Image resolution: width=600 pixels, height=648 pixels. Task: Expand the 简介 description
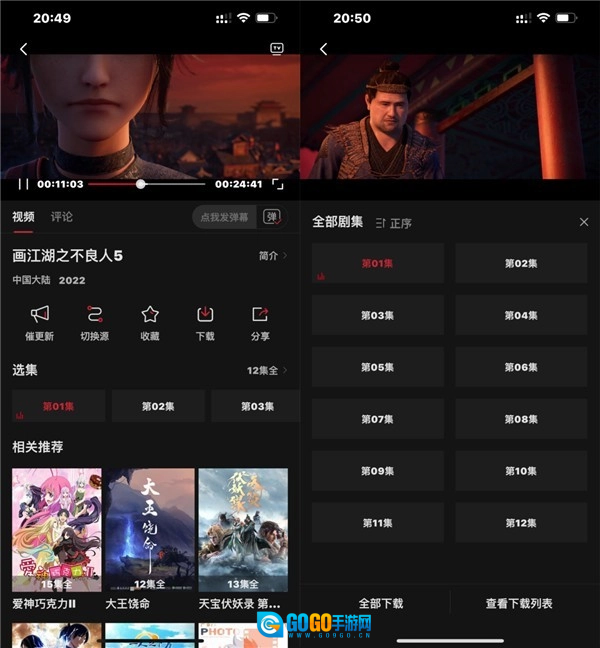tap(272, 256)
